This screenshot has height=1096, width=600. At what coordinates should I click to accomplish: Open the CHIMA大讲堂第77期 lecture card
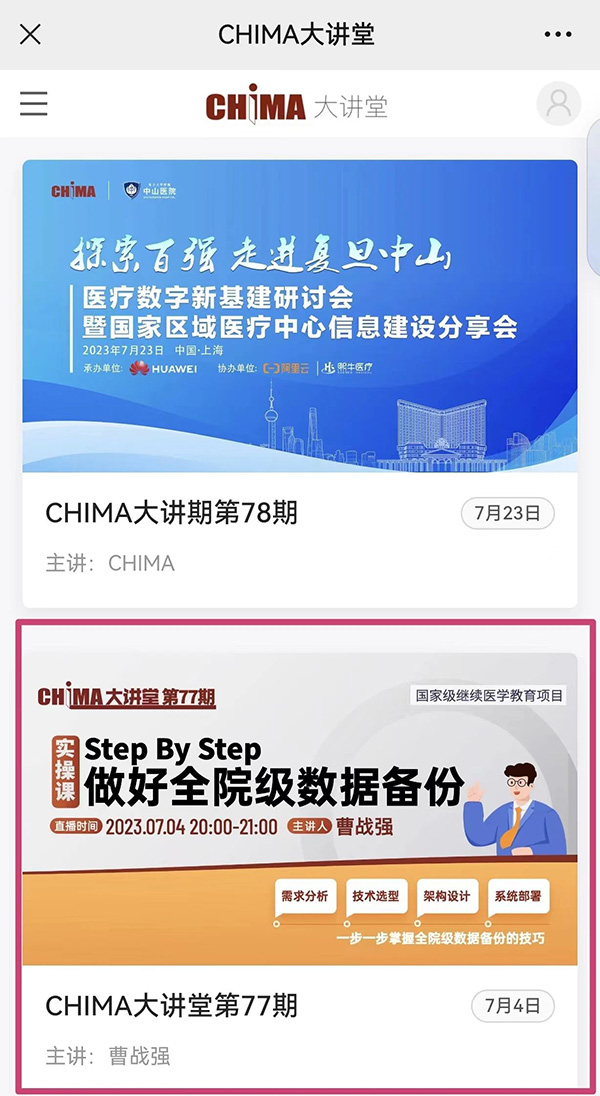[299, 856]
